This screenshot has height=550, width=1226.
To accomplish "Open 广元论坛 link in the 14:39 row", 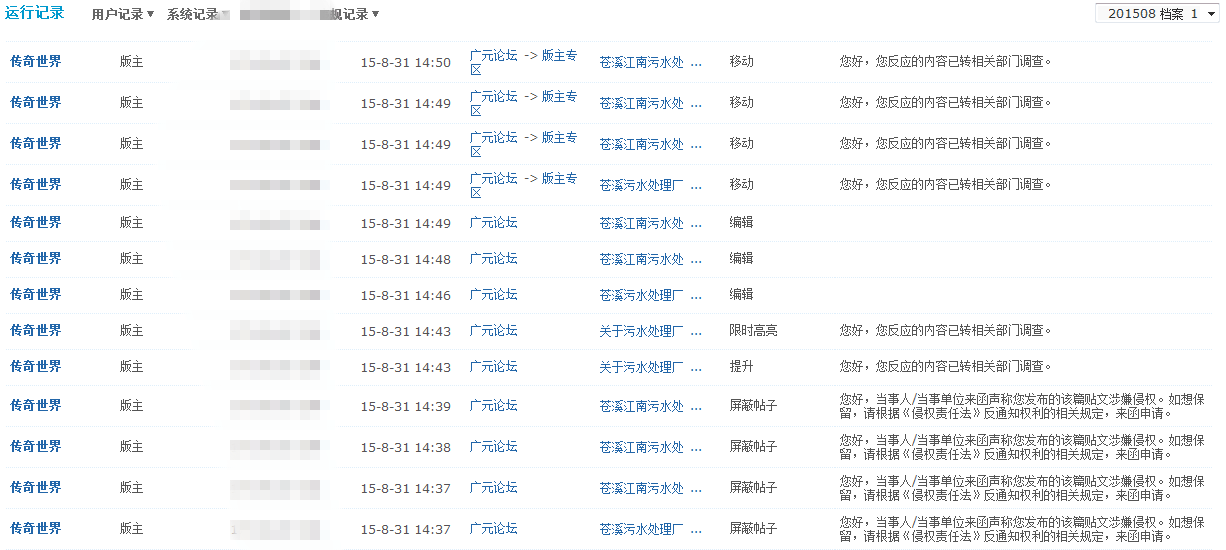I will click(494, 406).
